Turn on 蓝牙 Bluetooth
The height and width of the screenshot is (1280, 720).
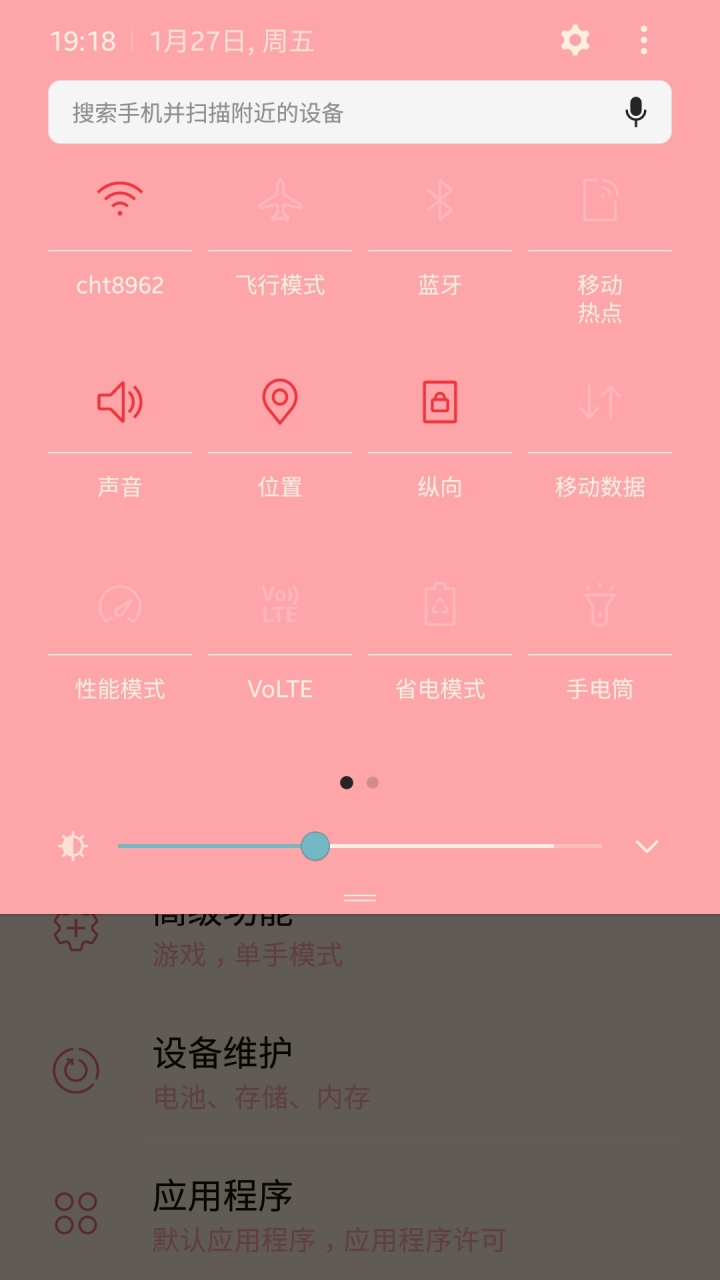440,200
